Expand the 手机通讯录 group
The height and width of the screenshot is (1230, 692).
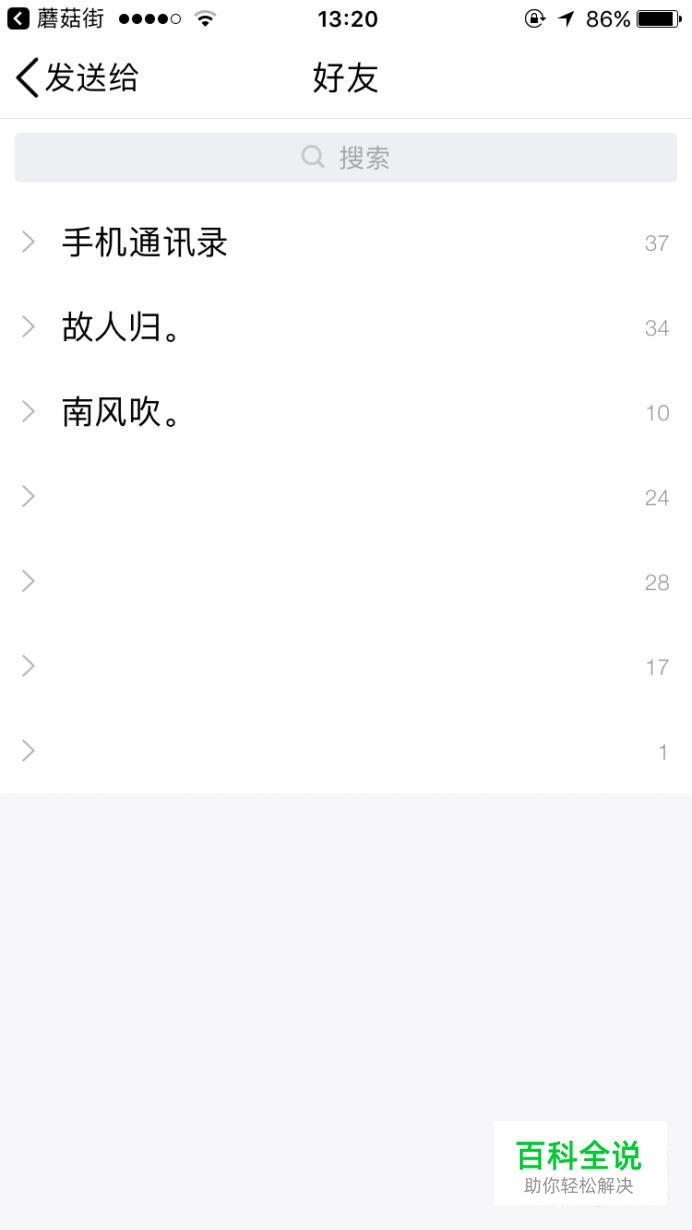(x=346, y=242)
